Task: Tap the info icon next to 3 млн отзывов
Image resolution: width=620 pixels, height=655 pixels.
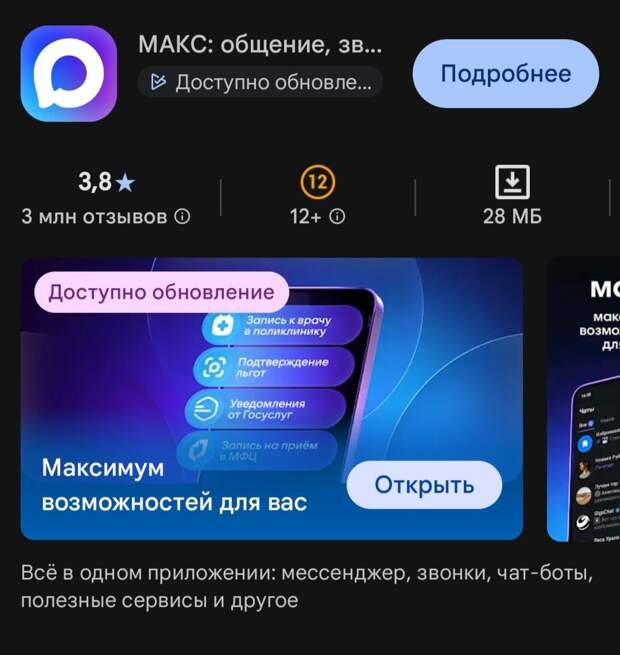Action: point(182,216)
